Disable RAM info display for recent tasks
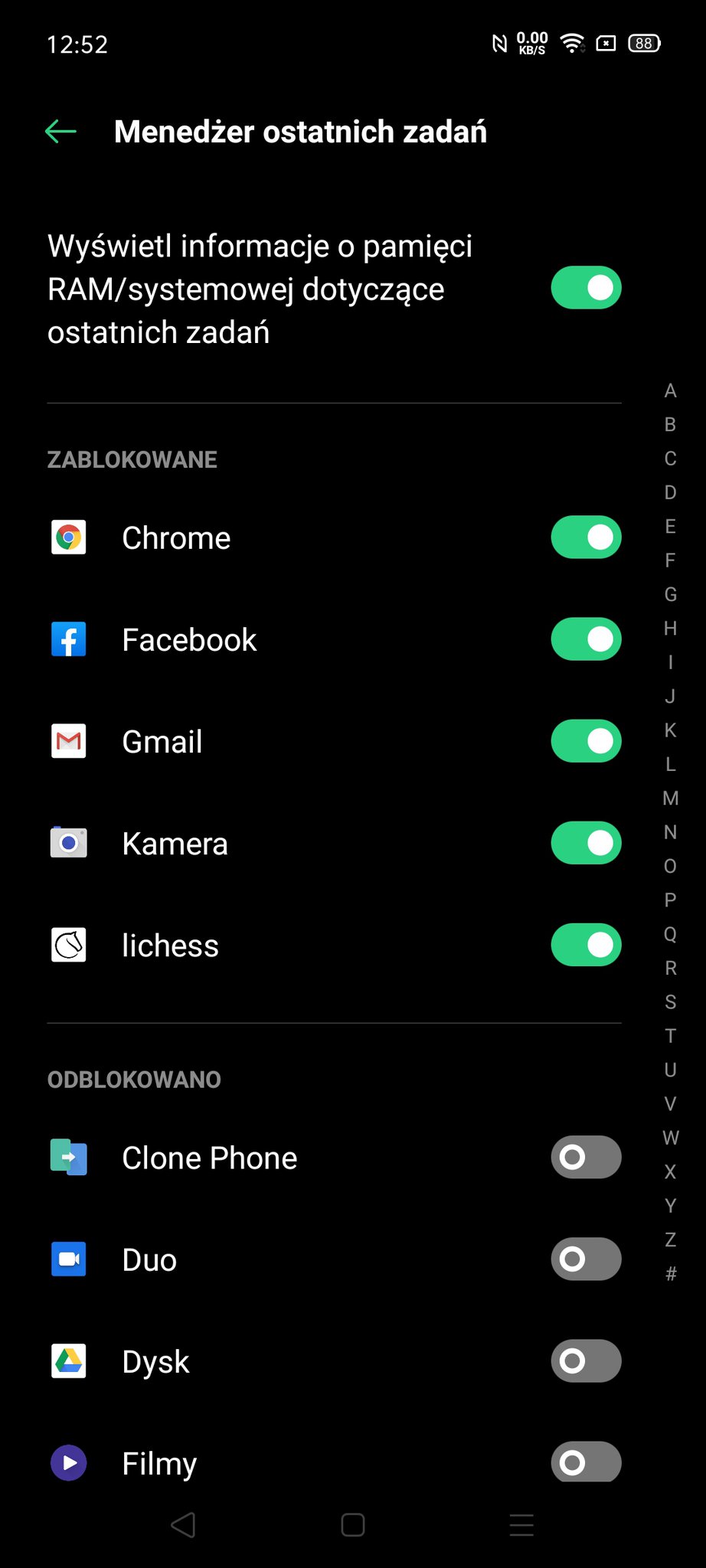706x1568 pixels. [586, 288]
